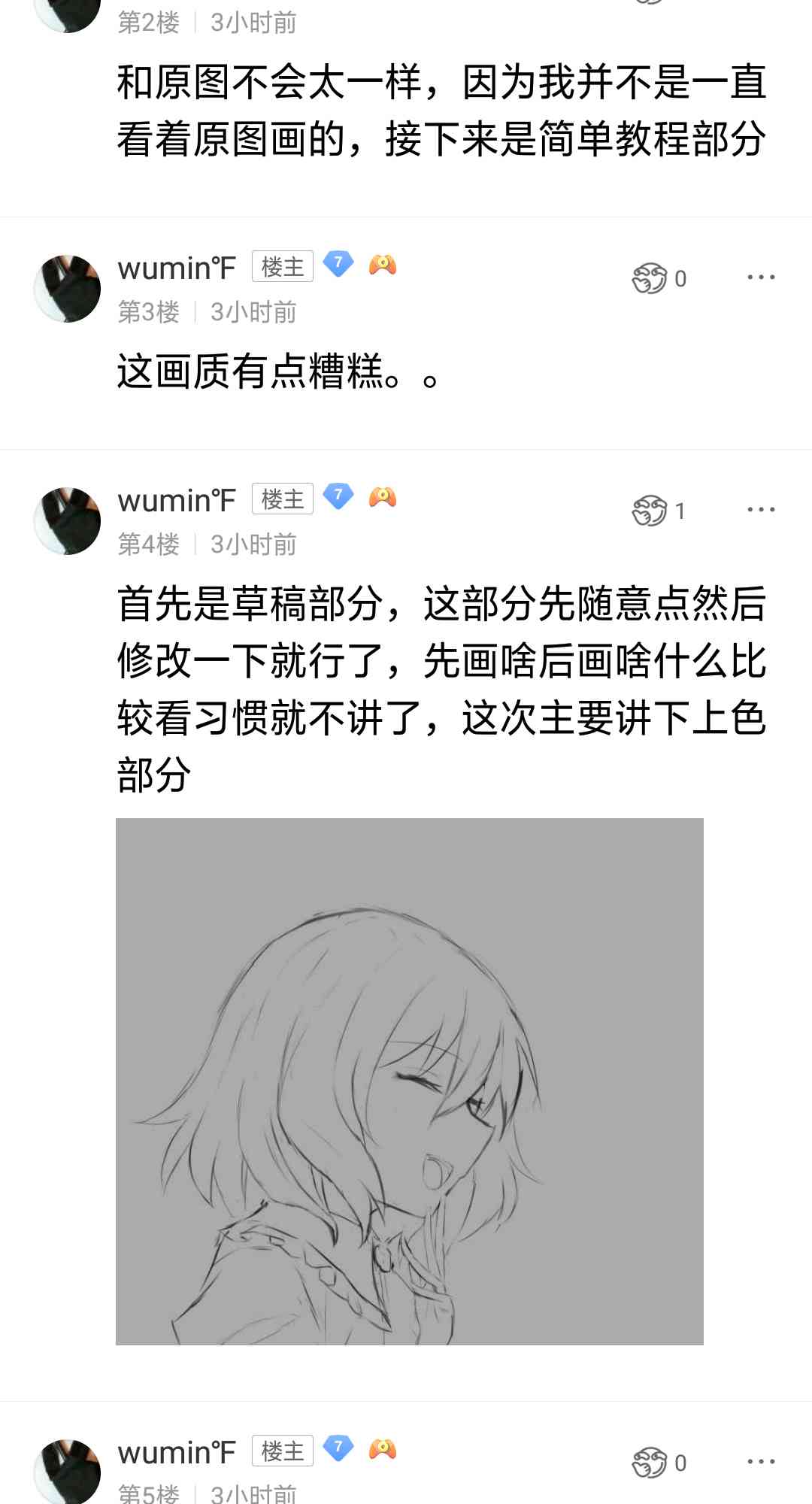Open wumin°F avatar on 3rd floor
Screen dimensions: 812x1504
pyautogui.click(x=68, y=289)
